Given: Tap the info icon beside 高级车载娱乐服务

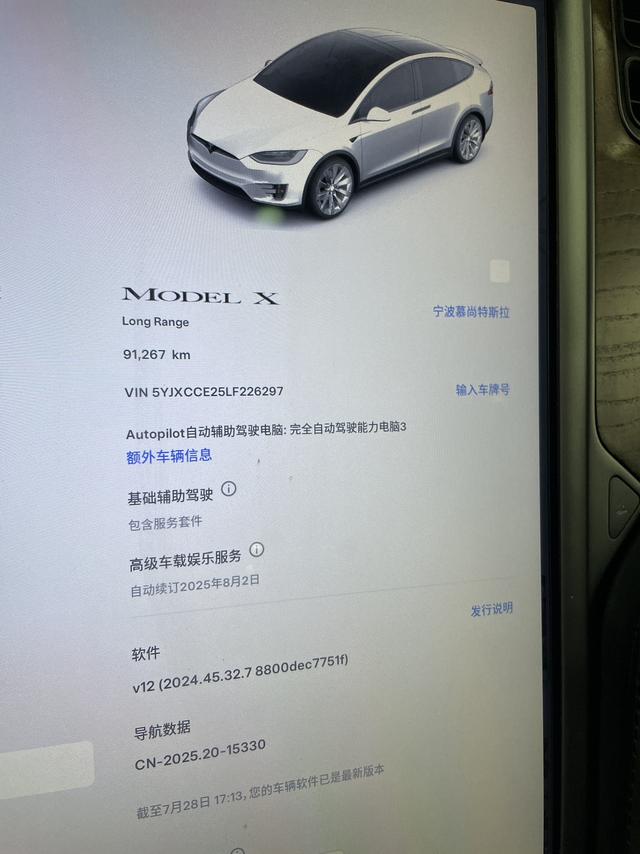Looking at the screenshot, I should [x=257, y=550].
